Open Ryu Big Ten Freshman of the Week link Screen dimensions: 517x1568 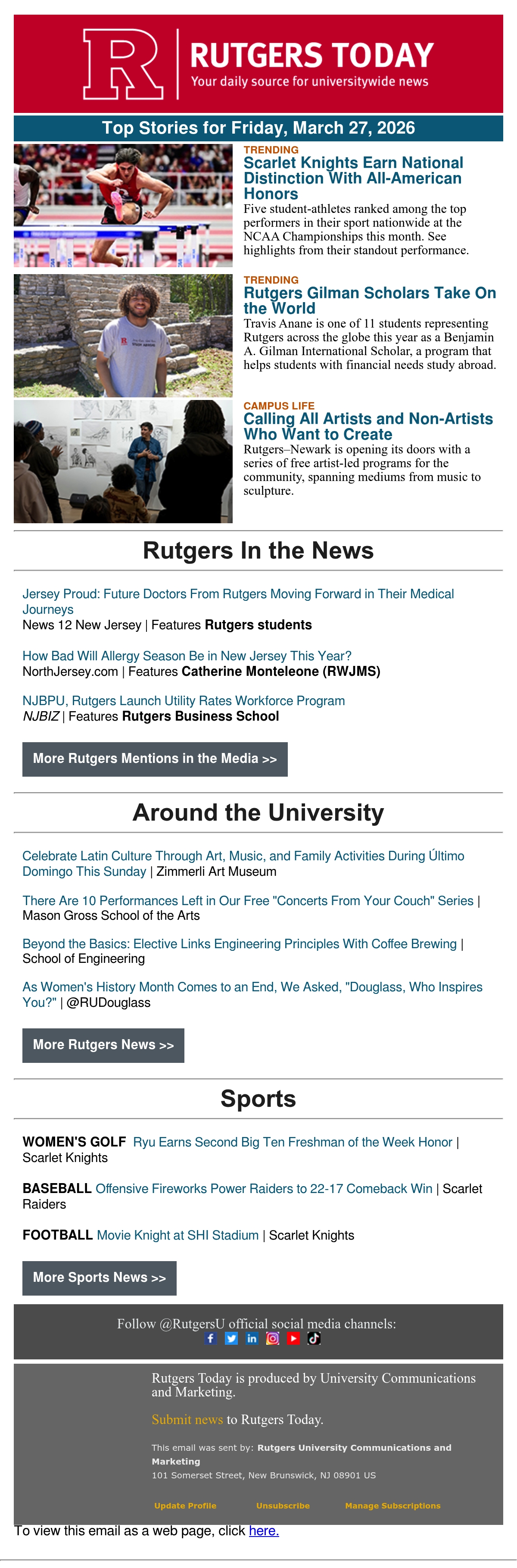pyautogui.click(x=293, y=1143)
